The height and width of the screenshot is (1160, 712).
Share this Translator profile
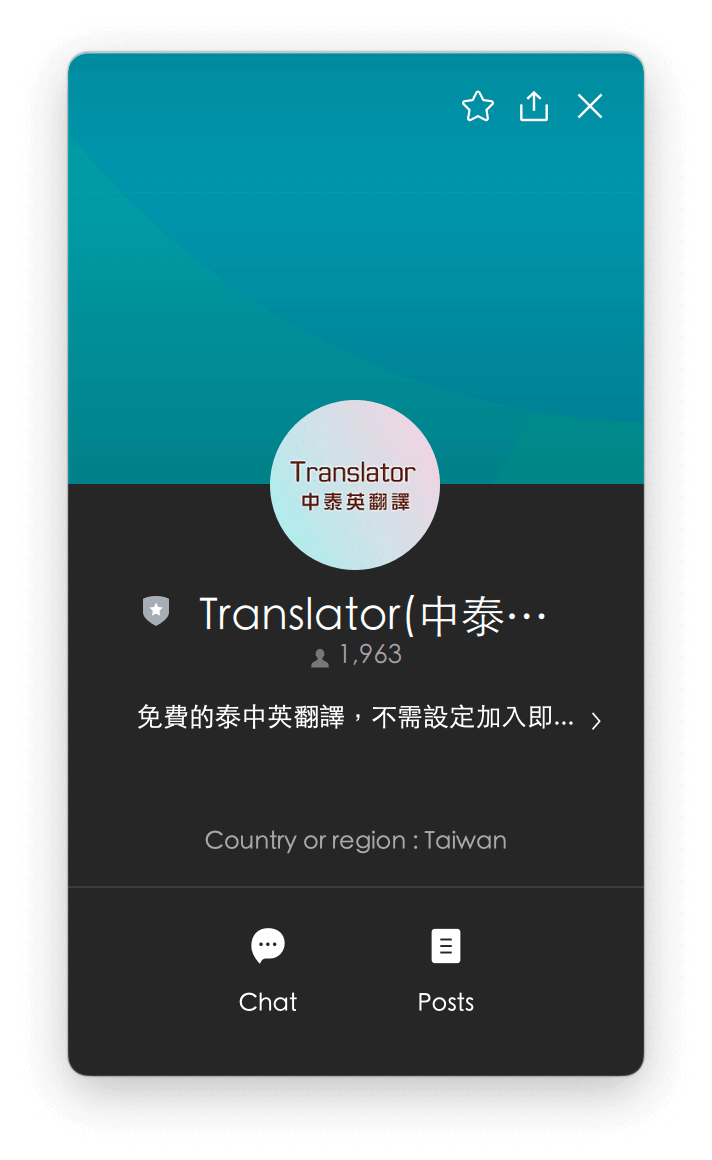click(x=534, y=106)
